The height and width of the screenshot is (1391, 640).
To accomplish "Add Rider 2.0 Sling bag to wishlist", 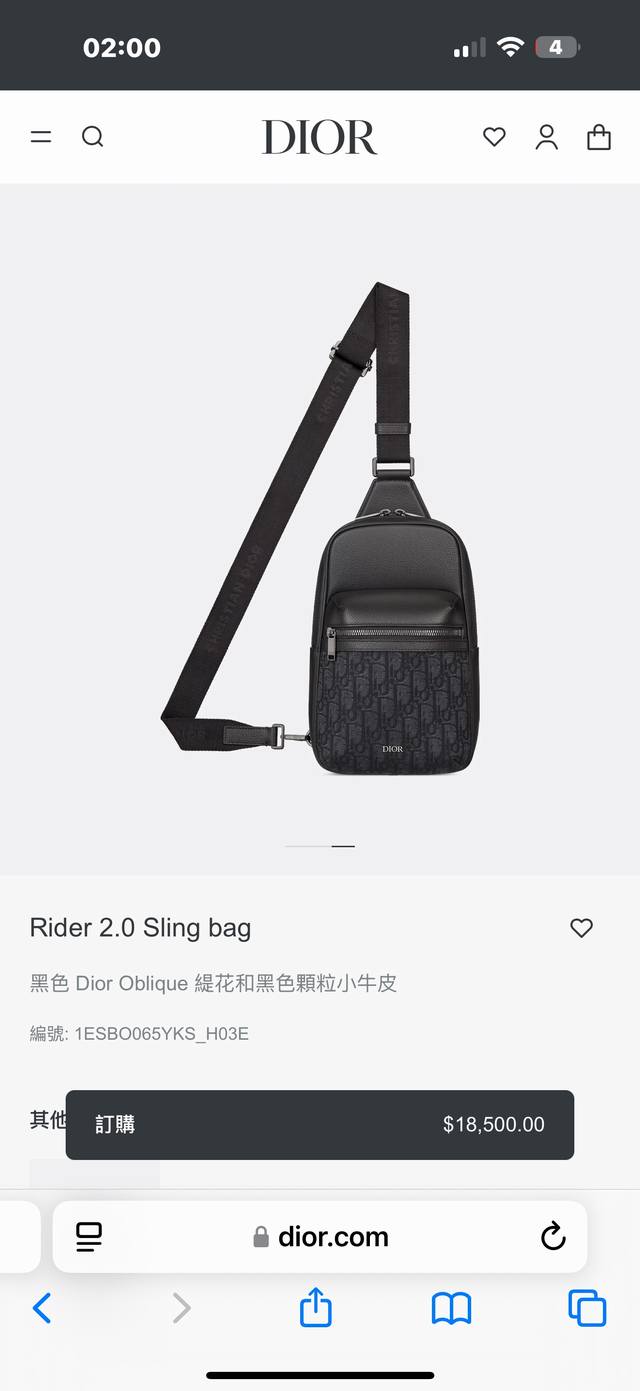I will click(581, 928).
